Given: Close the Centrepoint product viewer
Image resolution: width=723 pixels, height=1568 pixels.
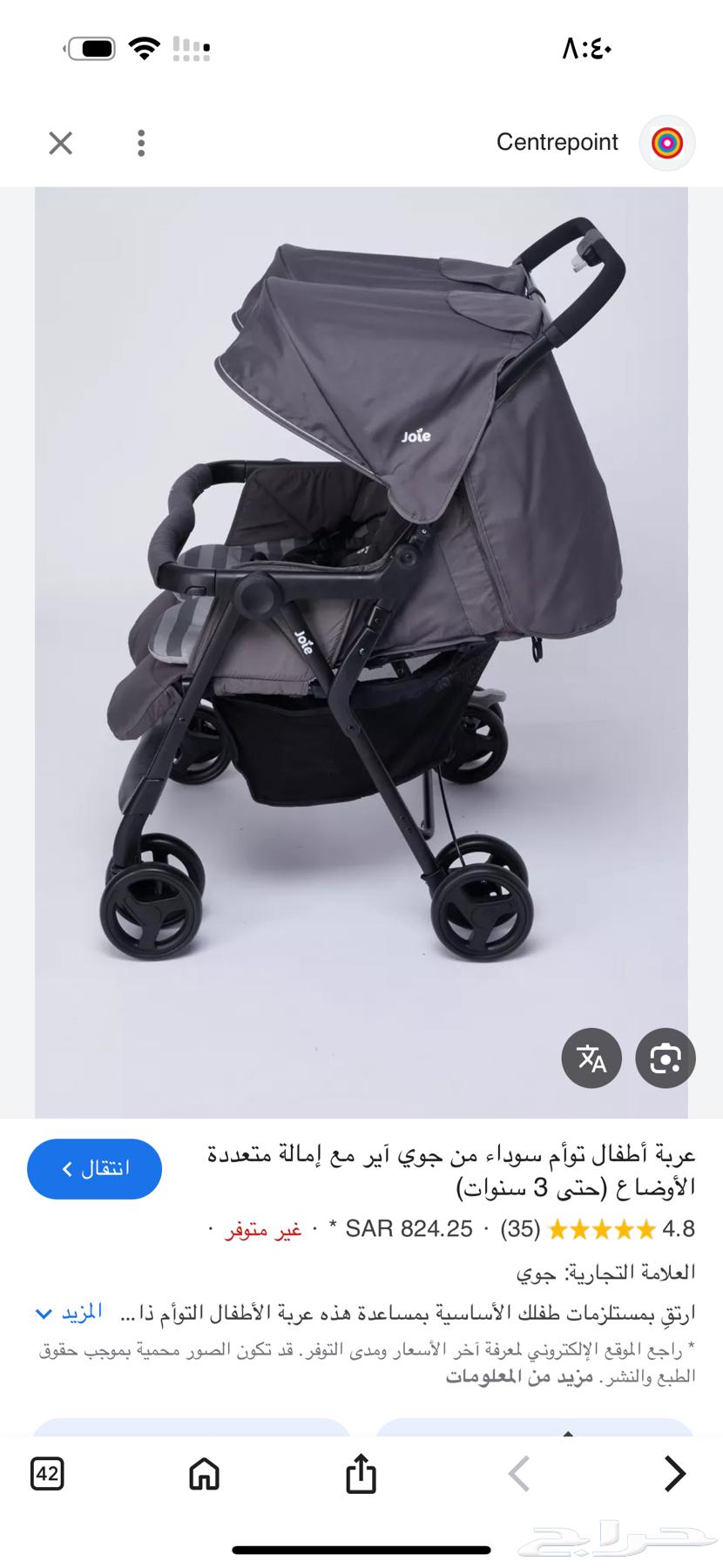Looking at the screenshot, I should pyautogui.click(x=60, y=143).
